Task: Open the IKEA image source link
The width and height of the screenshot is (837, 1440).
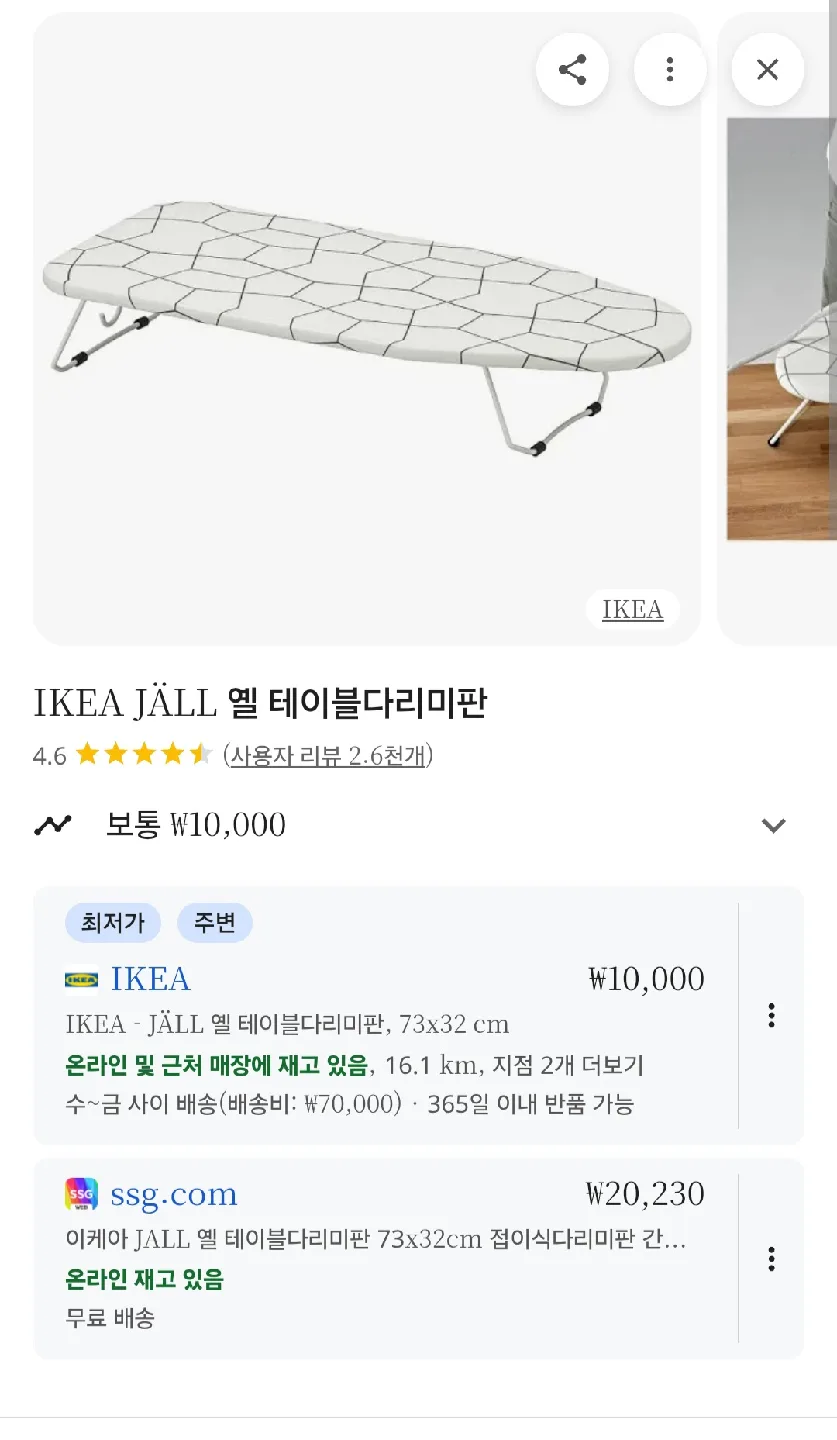Action: coord(632,610)
